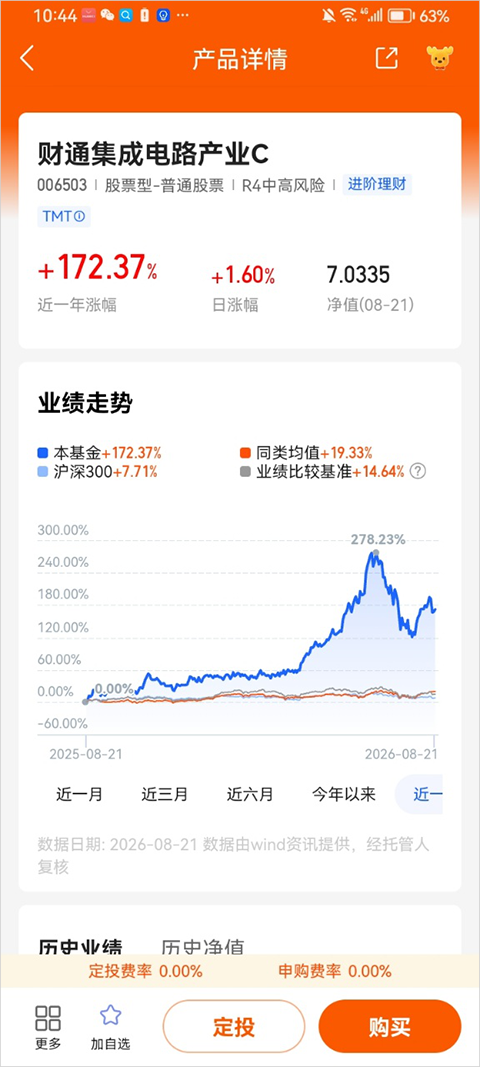Image resolution: width=480 pixels, height=1067 pixels.
Task: Switch chart to 近六月
Action: [250, 794]
